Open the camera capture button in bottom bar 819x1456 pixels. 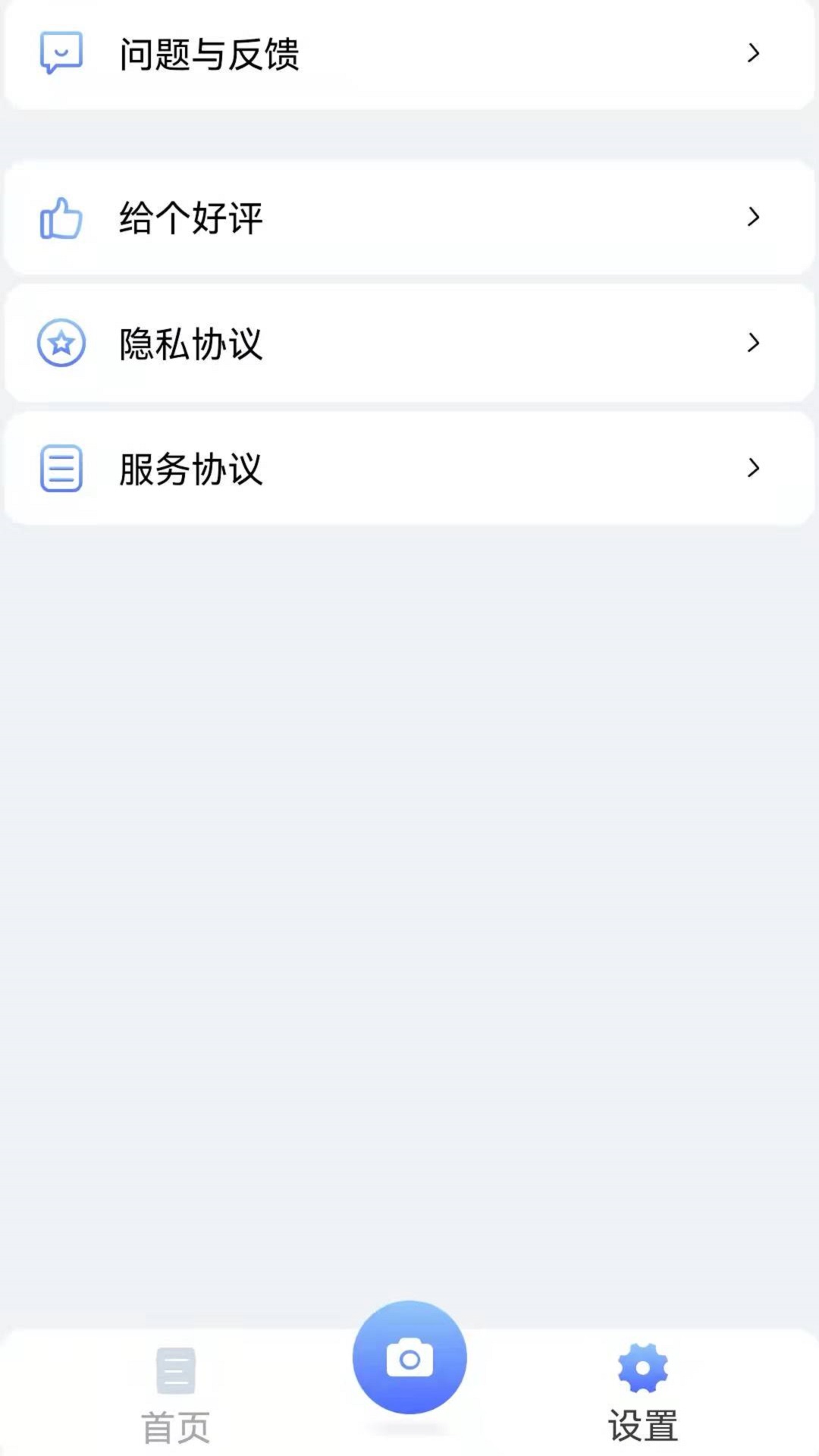409,1358
